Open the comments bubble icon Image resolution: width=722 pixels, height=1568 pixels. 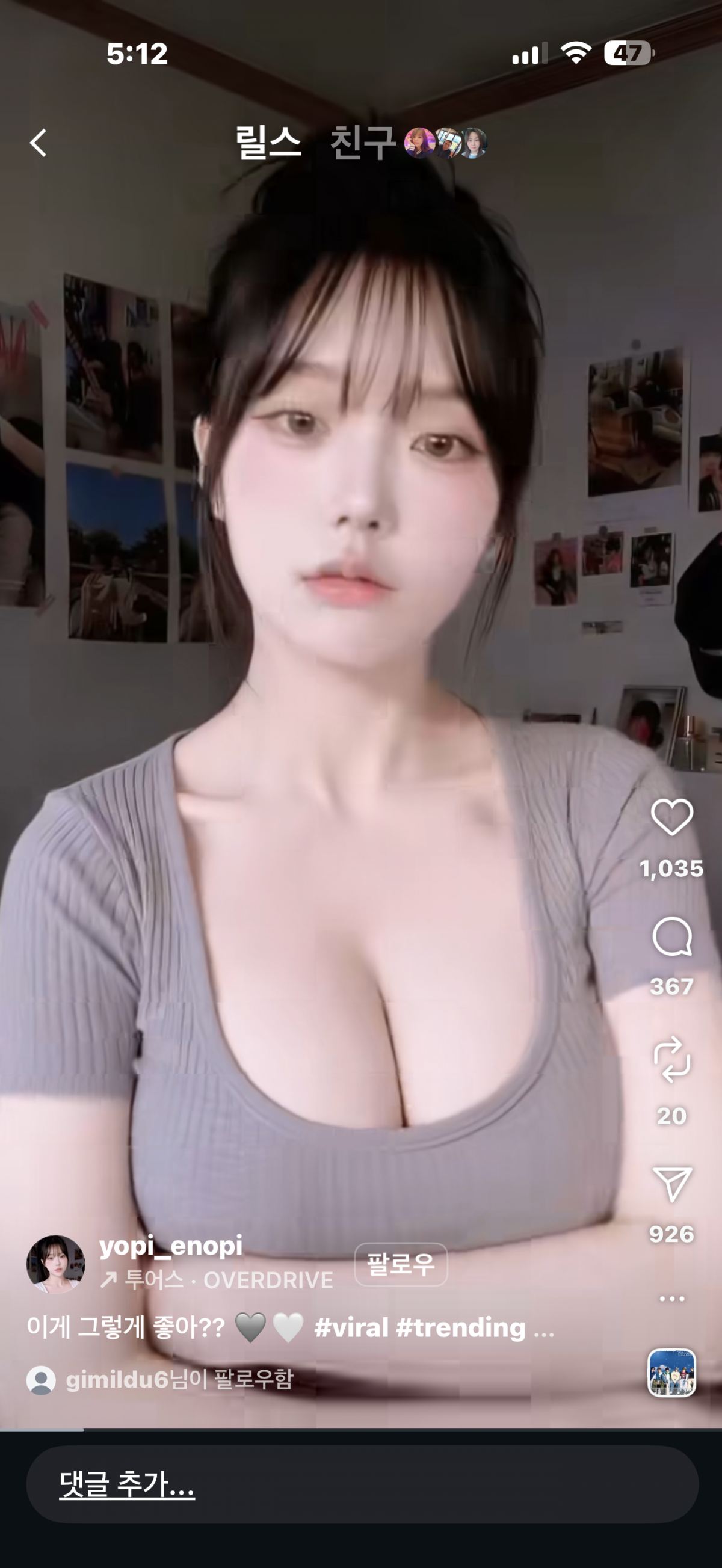(x=671, y=938)
